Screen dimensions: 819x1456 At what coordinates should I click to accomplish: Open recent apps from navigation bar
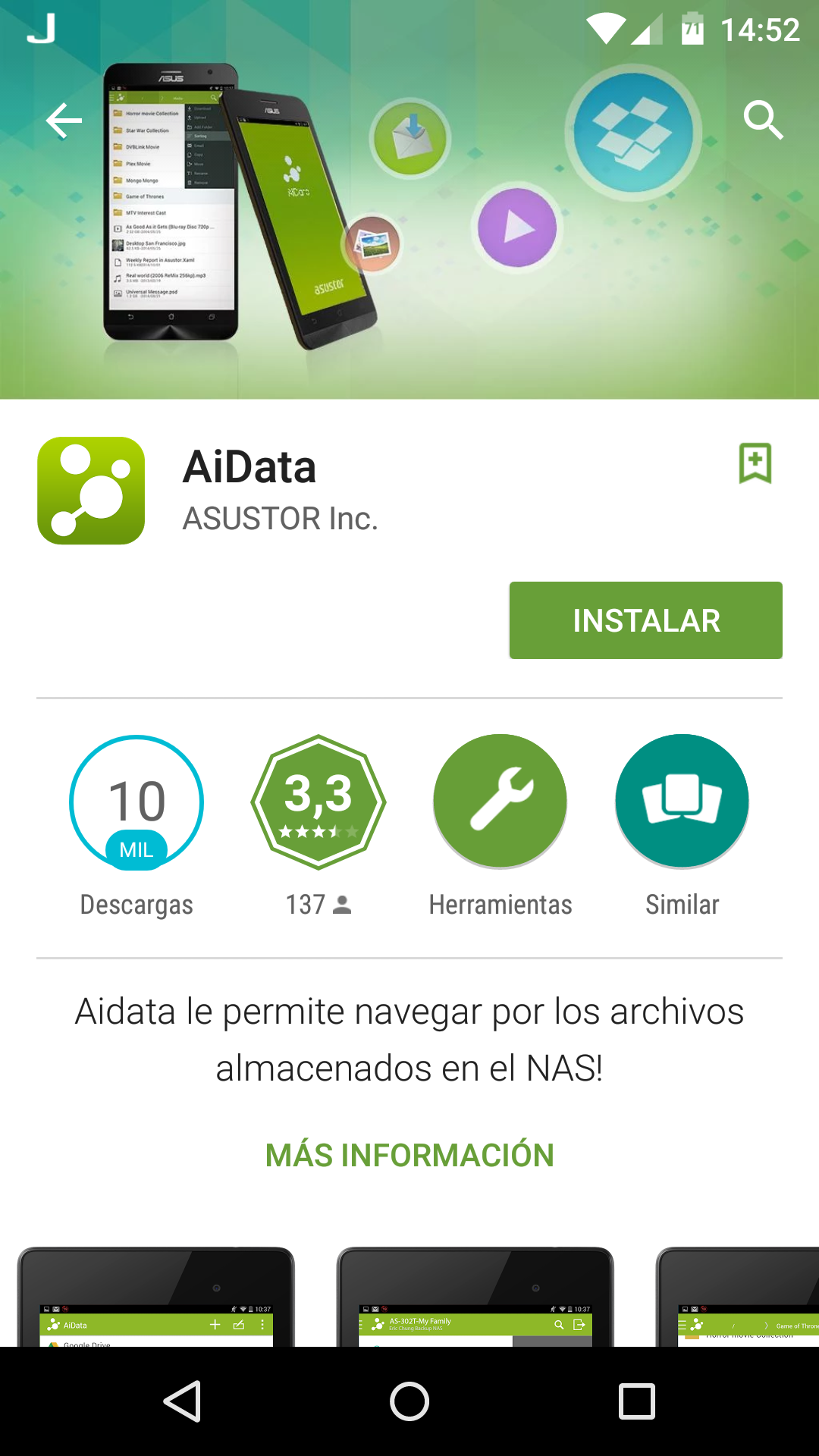pyautogui.click(x=636, y=1401)
